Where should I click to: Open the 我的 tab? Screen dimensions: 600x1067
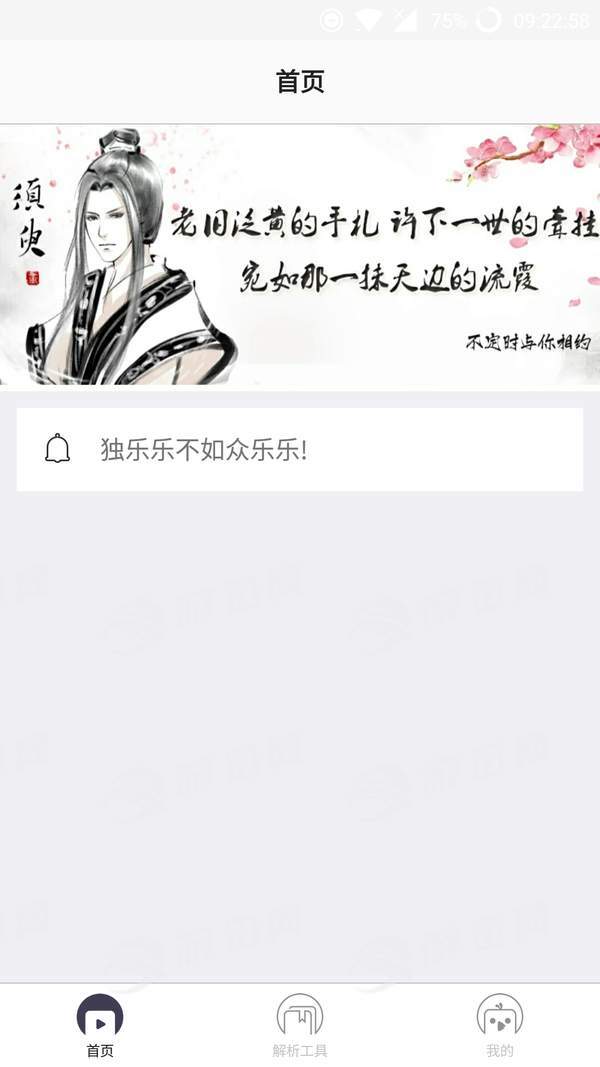click(500, 1026)
